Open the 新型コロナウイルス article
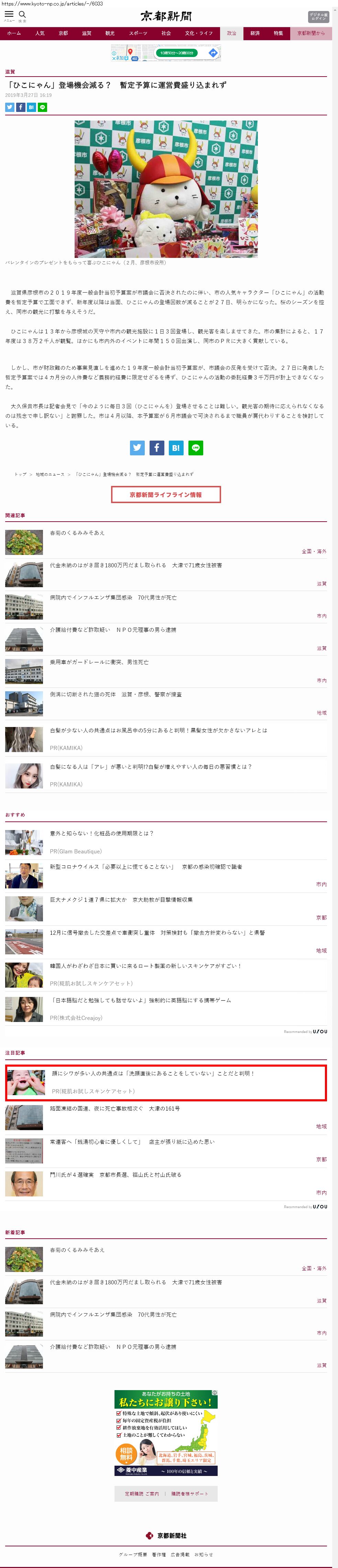 pyautogui.click(x=146, y=866)
